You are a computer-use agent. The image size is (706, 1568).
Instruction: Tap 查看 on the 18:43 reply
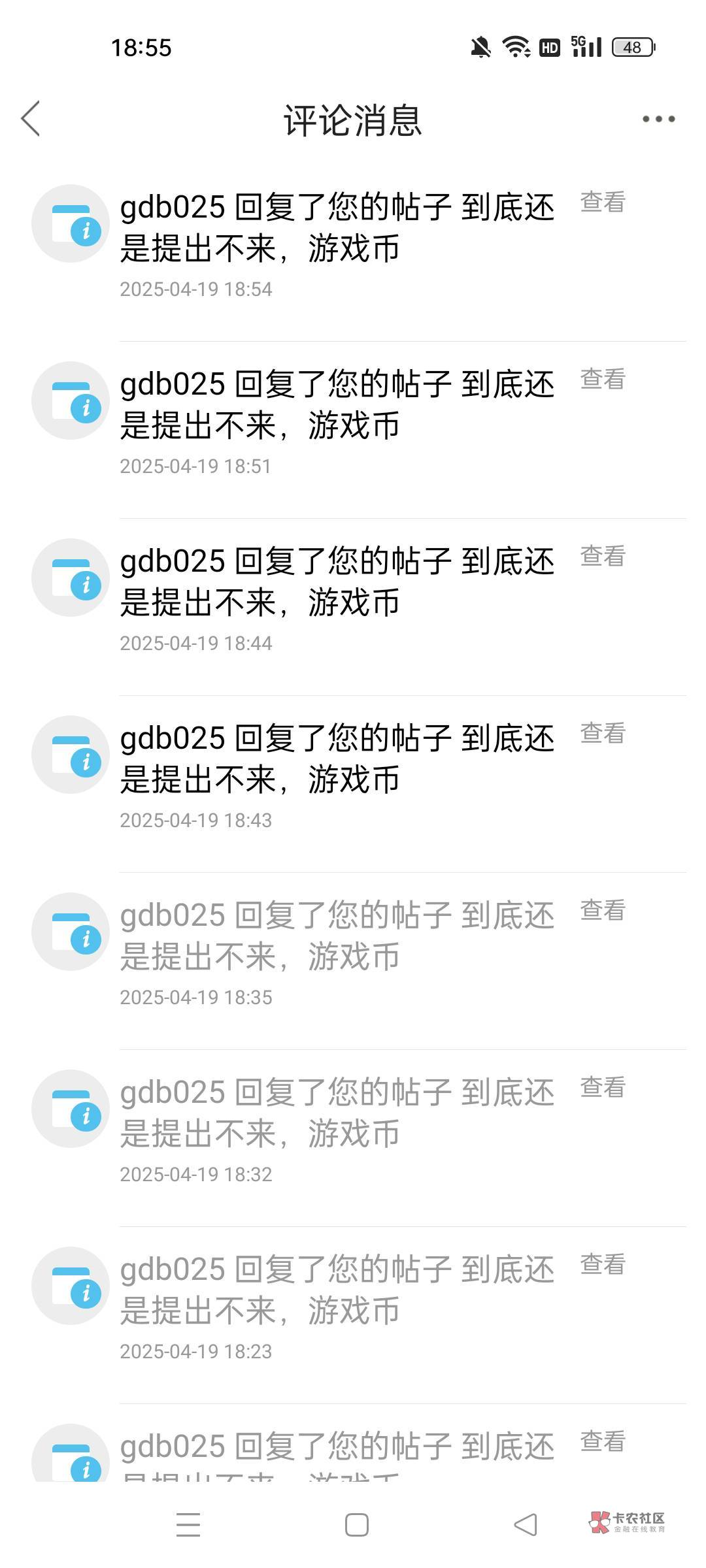(x=603, y=734)
